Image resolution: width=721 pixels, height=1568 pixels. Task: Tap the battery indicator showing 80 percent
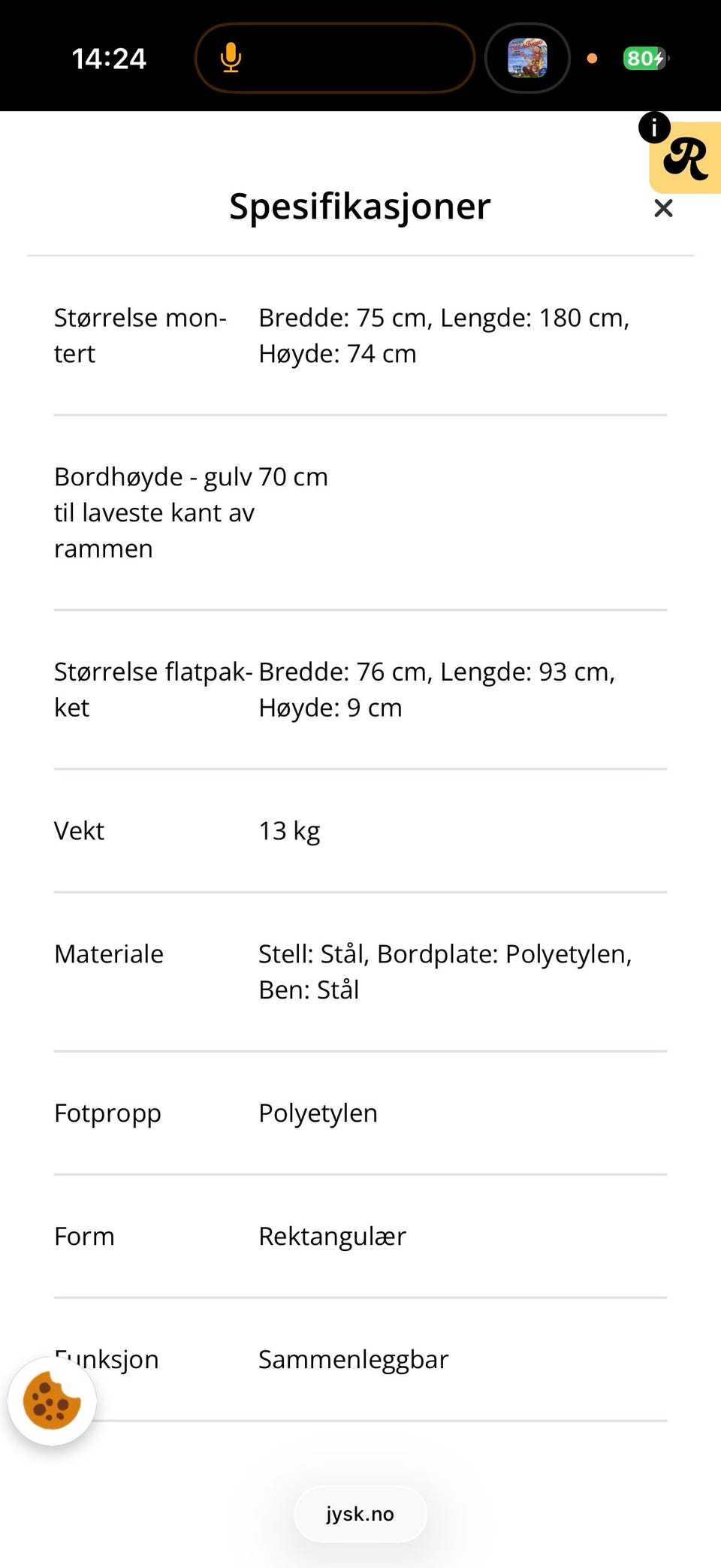click(x=644, y=58)
